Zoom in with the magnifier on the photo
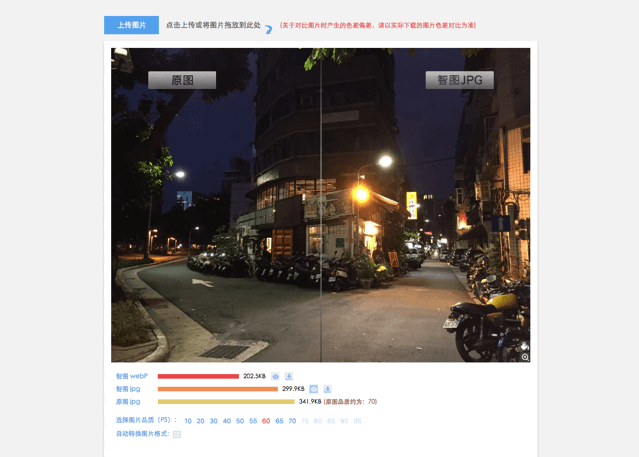 coord(525,356)
